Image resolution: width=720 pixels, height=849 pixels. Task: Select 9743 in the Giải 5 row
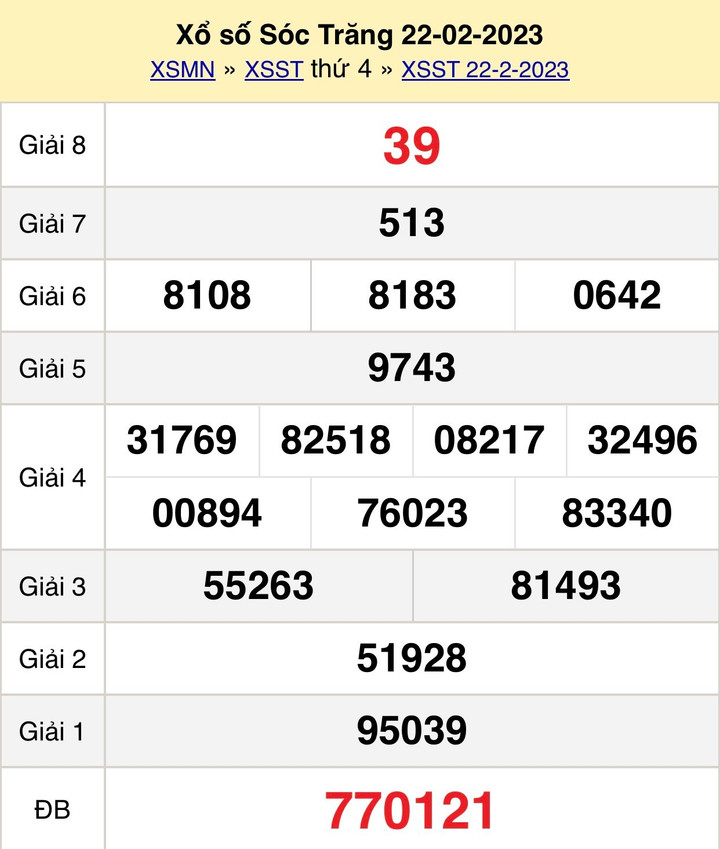411,368
